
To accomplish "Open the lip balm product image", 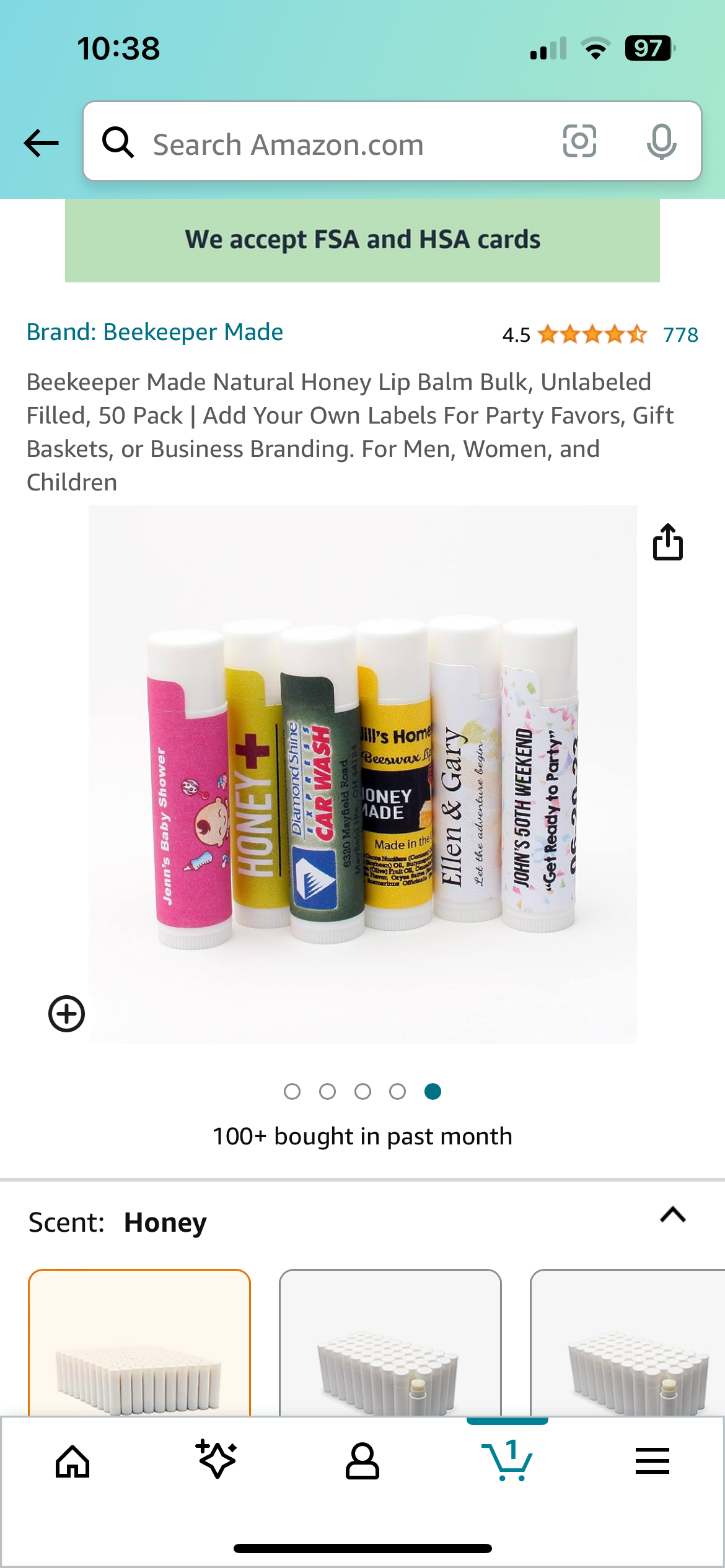I will [362, 774].
